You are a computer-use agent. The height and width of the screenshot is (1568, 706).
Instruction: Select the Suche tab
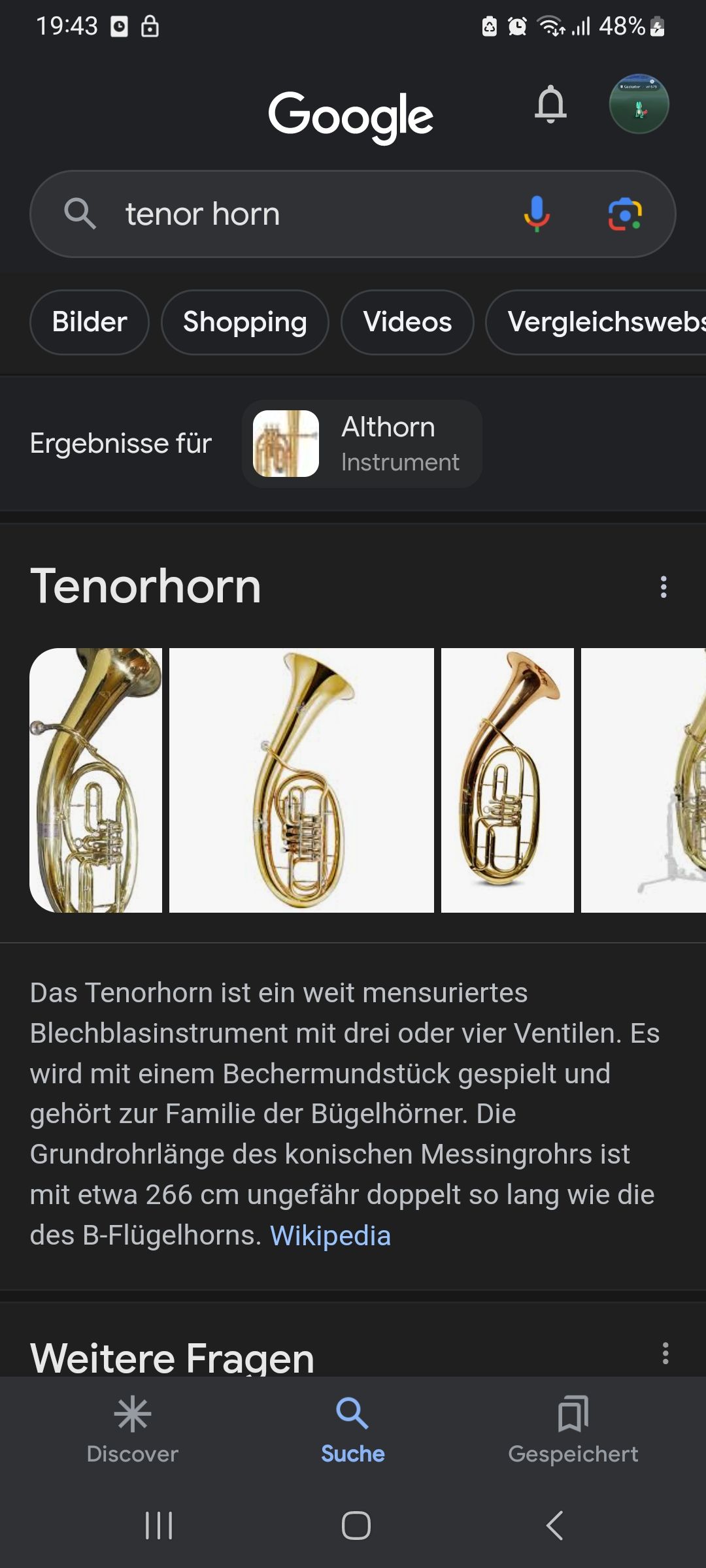click(x=353, y=1429)
